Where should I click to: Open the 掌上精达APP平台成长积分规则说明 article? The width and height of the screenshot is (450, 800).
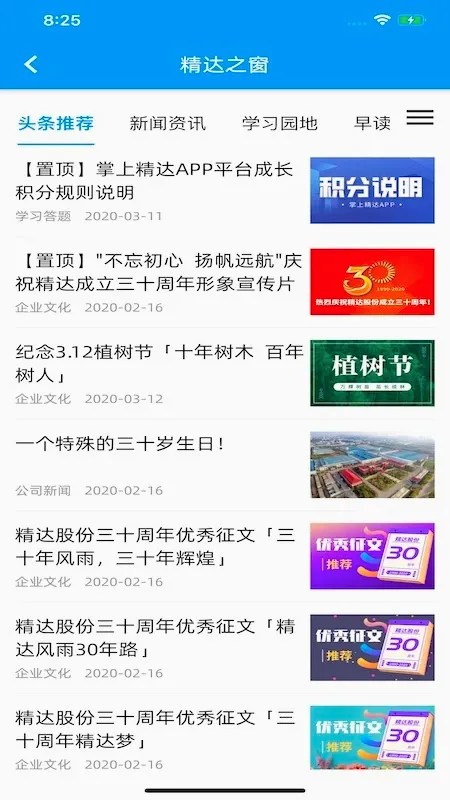(x=225, y=191)
